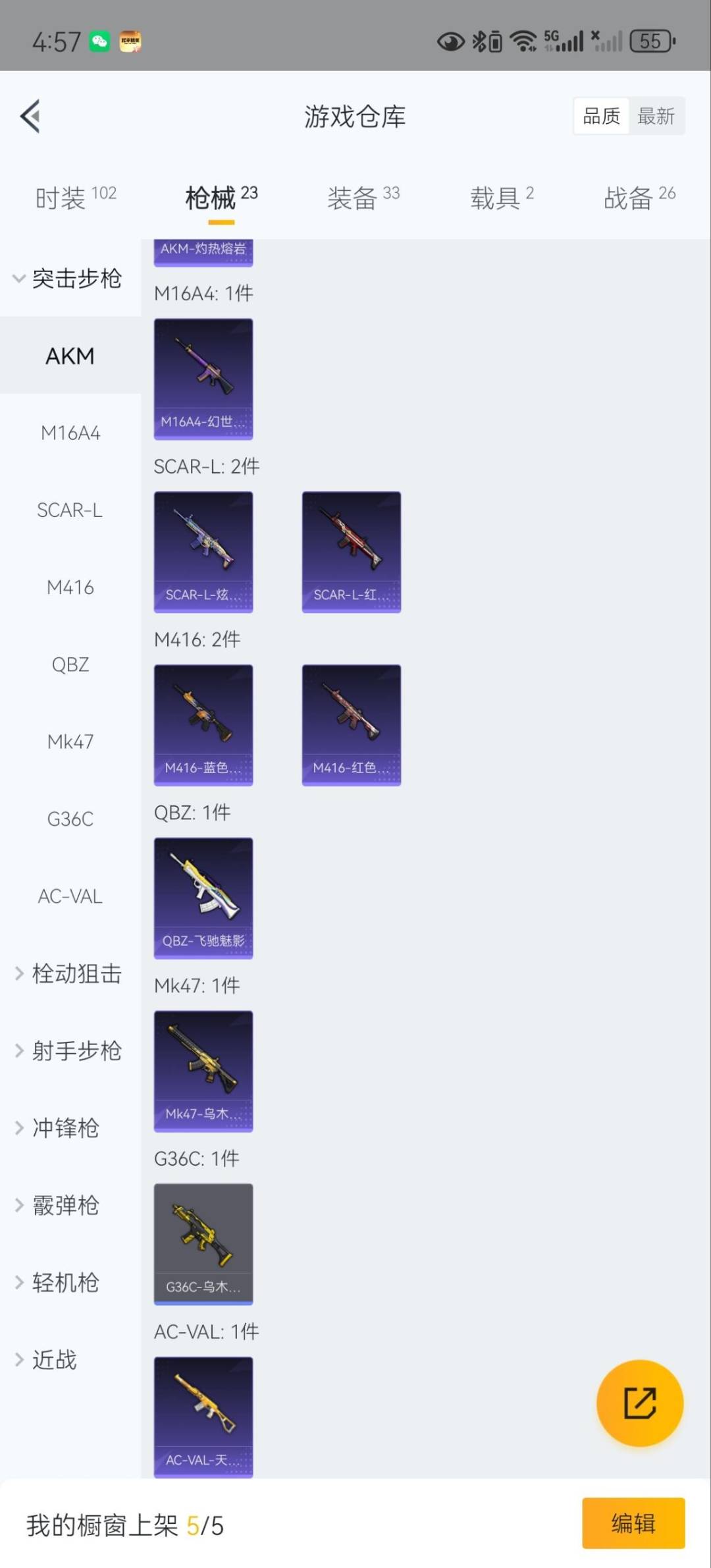Edit my showcase with the 编辑 button
Screen dimensions: 711x1568
click(x=633, y=1523)
